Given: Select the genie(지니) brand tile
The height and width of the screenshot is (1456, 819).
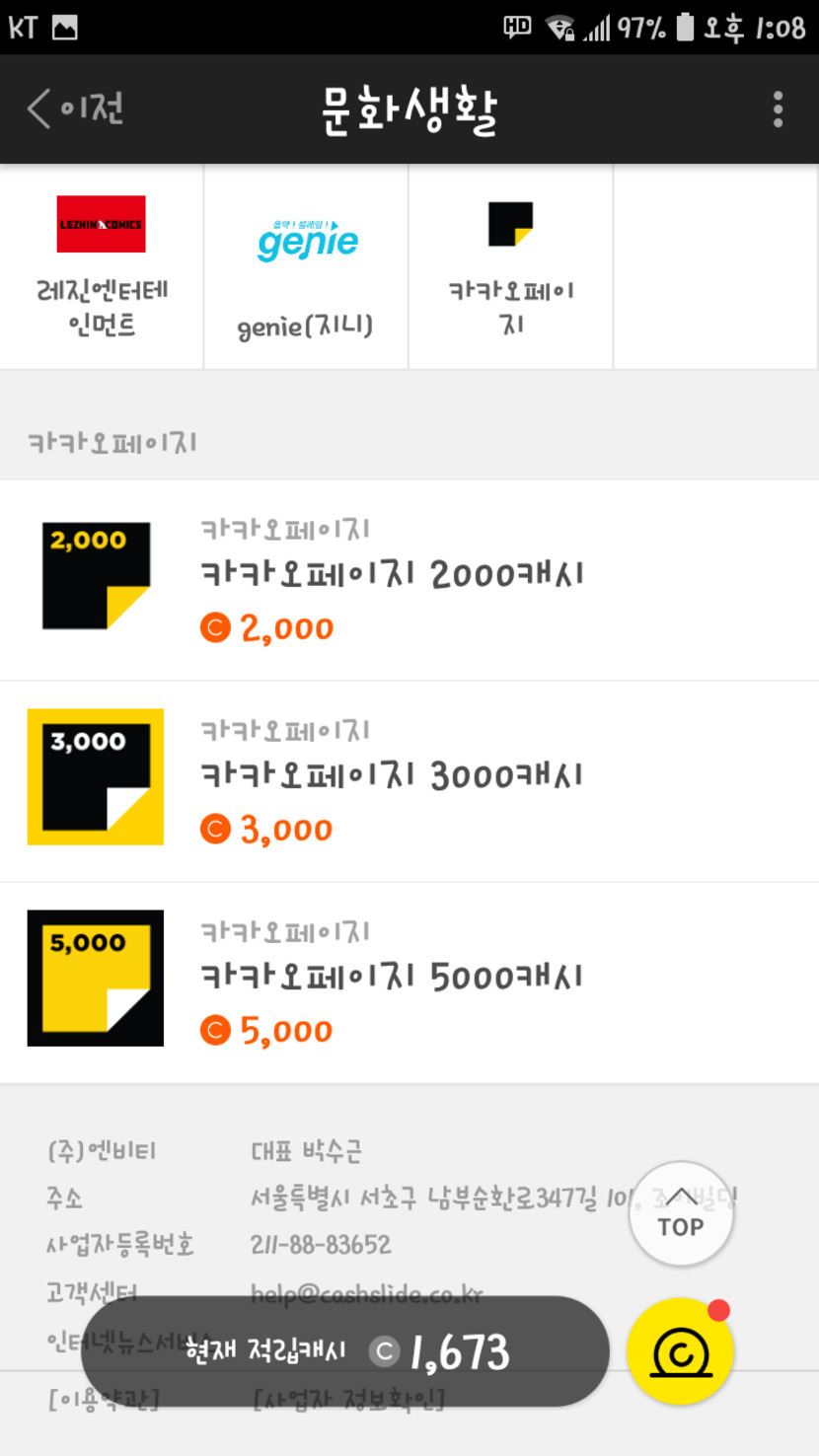Looking at the screenshot, I should coord(306,266).
